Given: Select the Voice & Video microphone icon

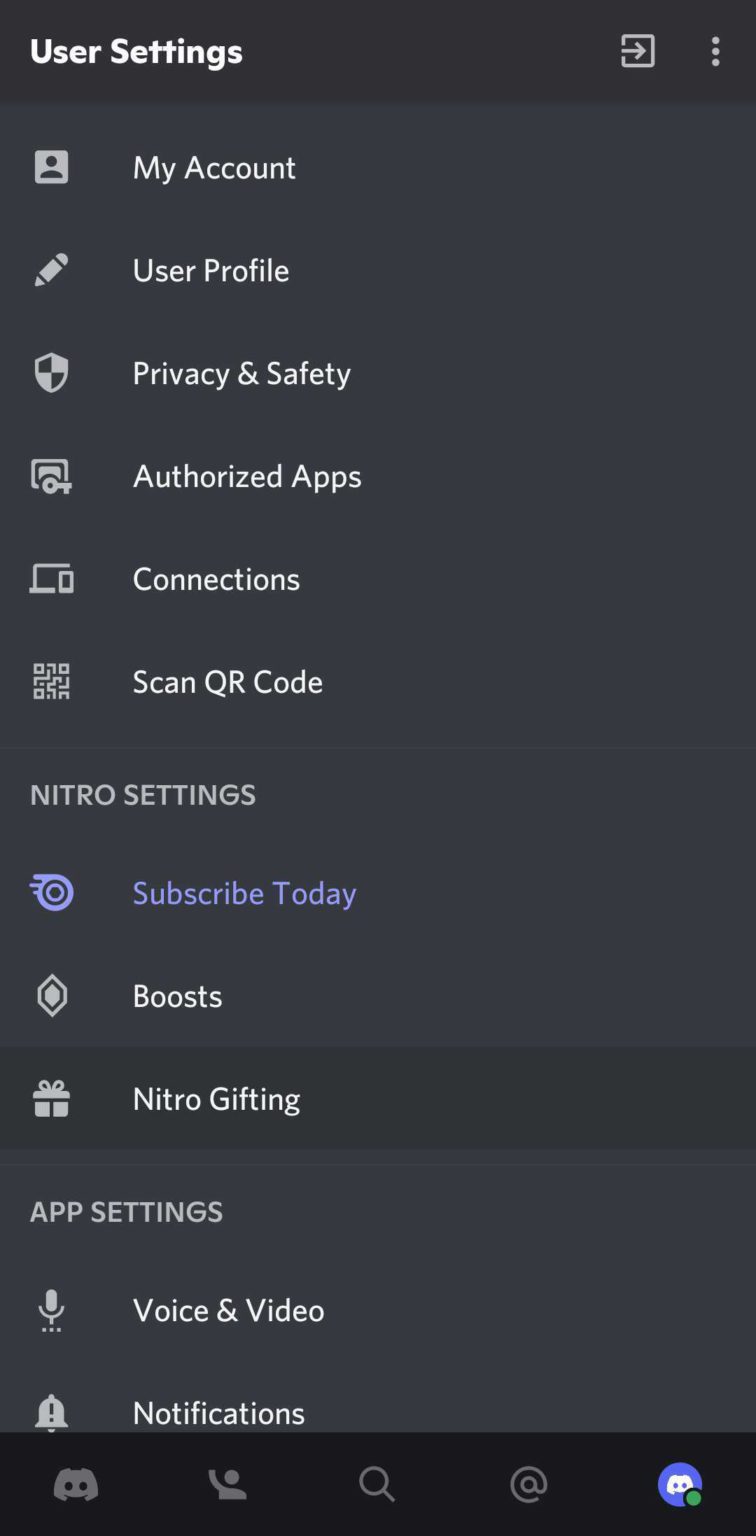Looking at the screenshot, I should [51, 1310].
